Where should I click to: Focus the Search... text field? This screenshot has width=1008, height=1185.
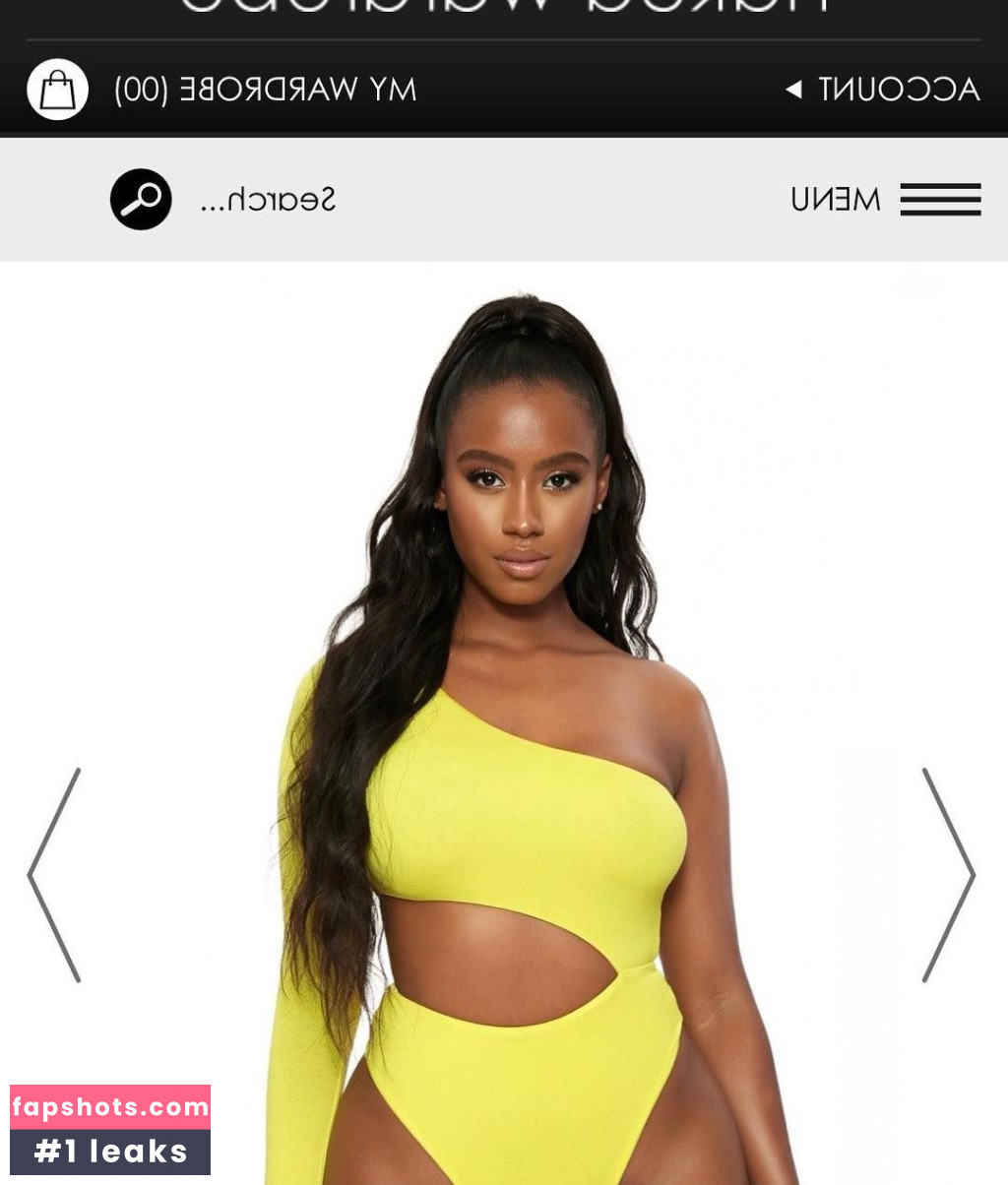pos(268,200)
